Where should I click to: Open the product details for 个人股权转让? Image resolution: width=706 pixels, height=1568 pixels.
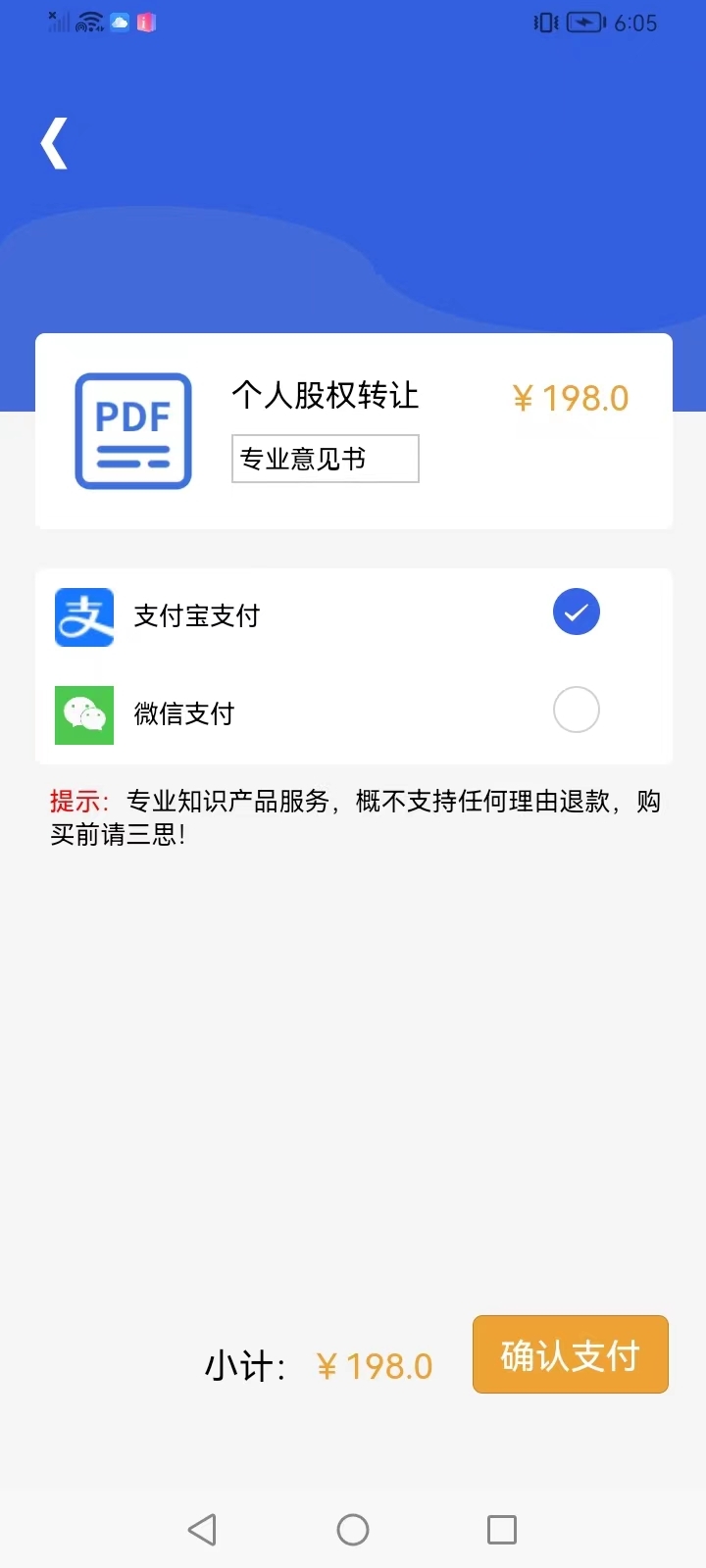(325, 396)
